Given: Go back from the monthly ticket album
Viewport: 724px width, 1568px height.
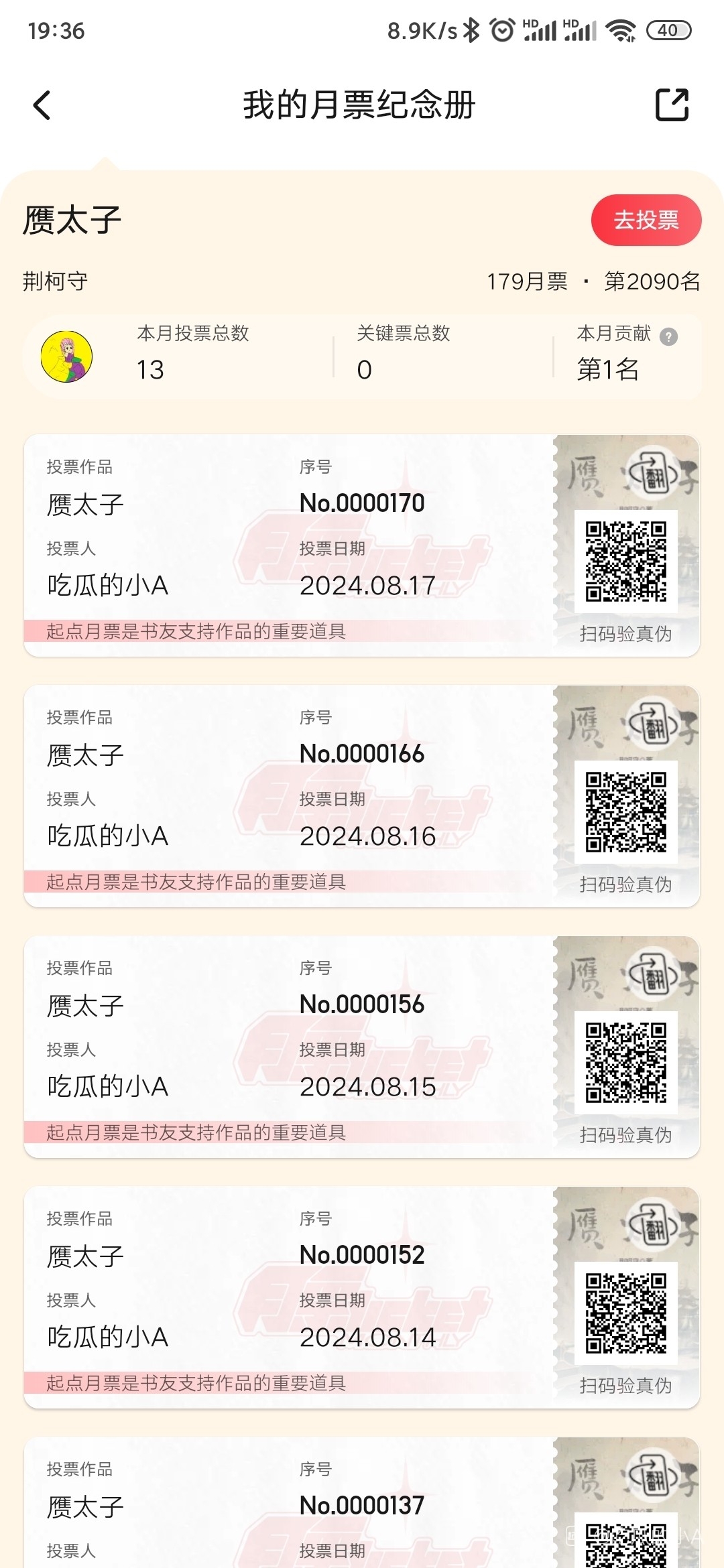Looking at the screenshot, I should coord(42,105).
